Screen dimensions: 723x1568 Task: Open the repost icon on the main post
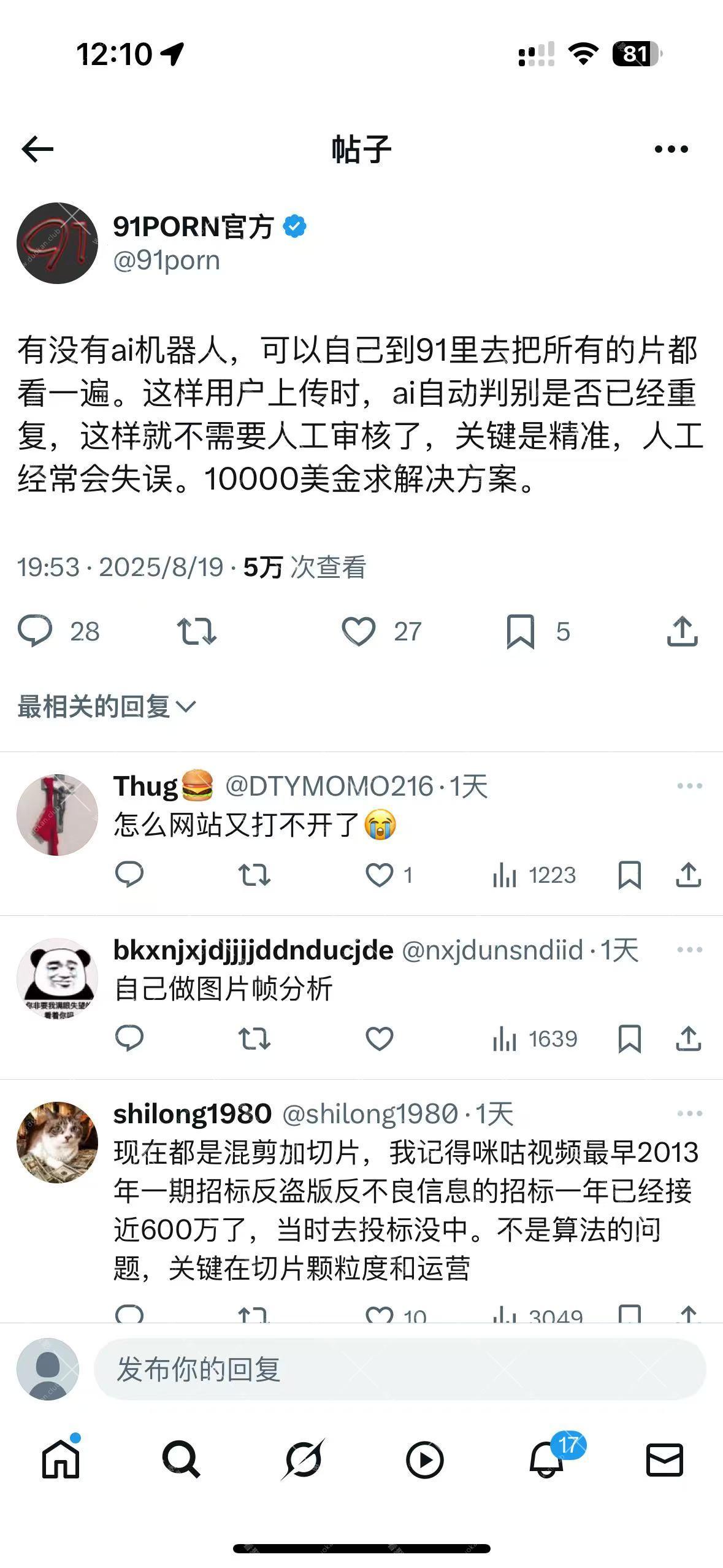click(x=197, y=631)
